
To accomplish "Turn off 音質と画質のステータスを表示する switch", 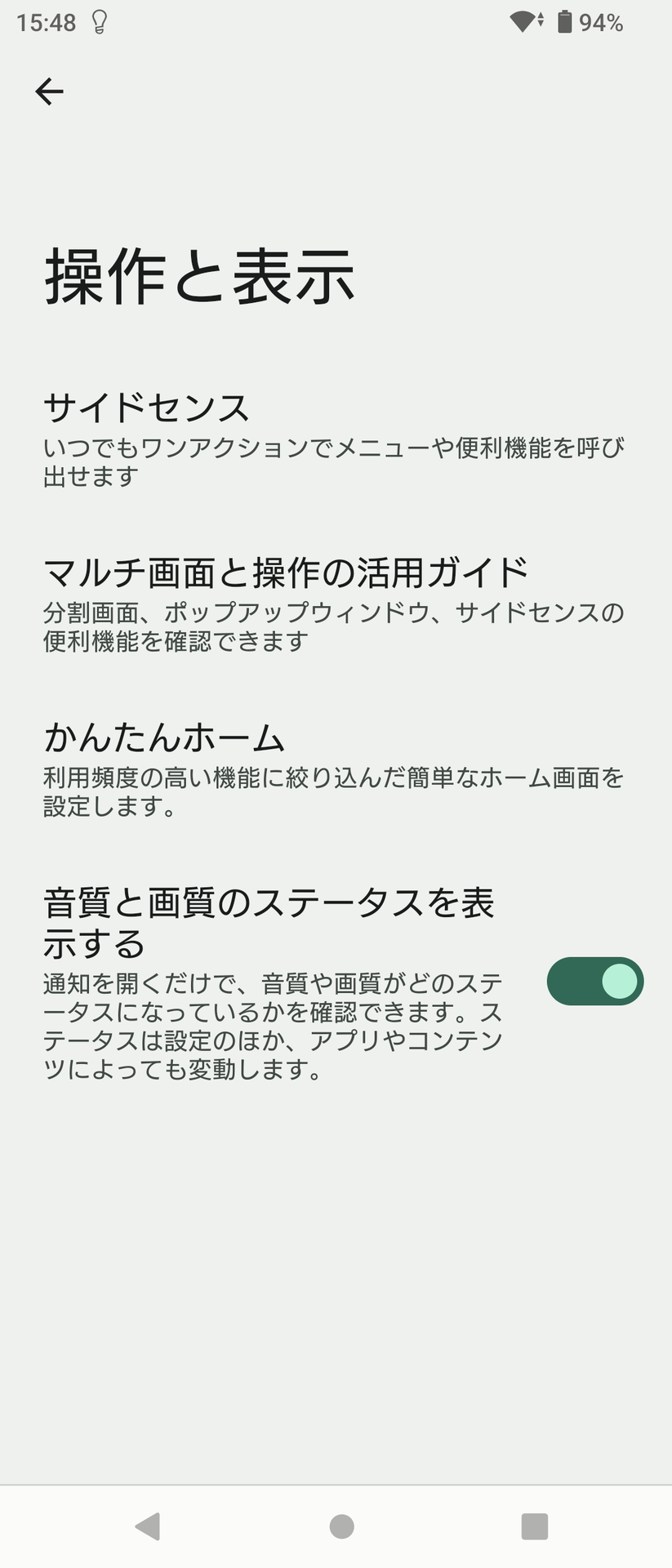I will [594, 981].
